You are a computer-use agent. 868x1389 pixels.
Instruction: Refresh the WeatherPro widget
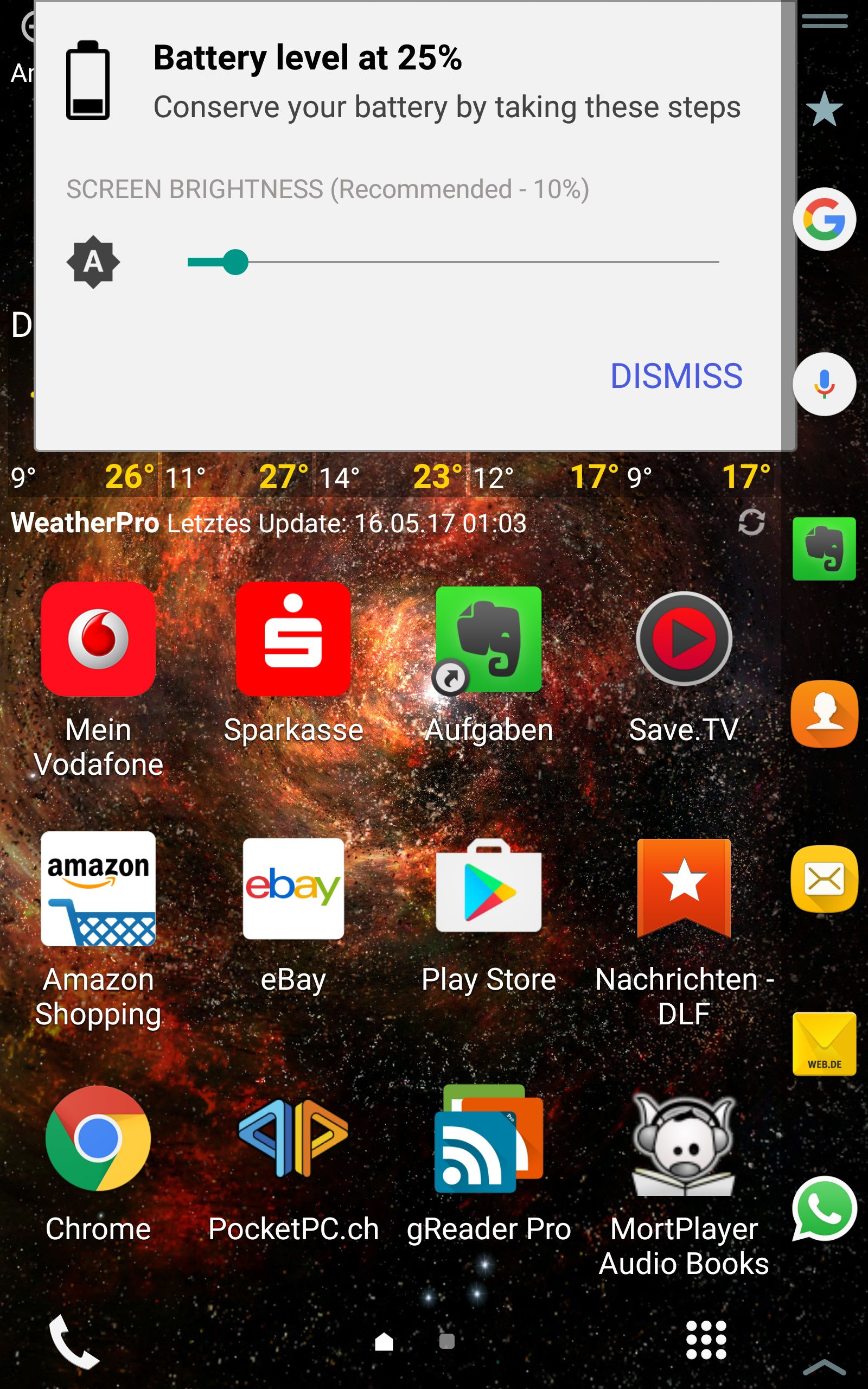[x=751, y=523]
